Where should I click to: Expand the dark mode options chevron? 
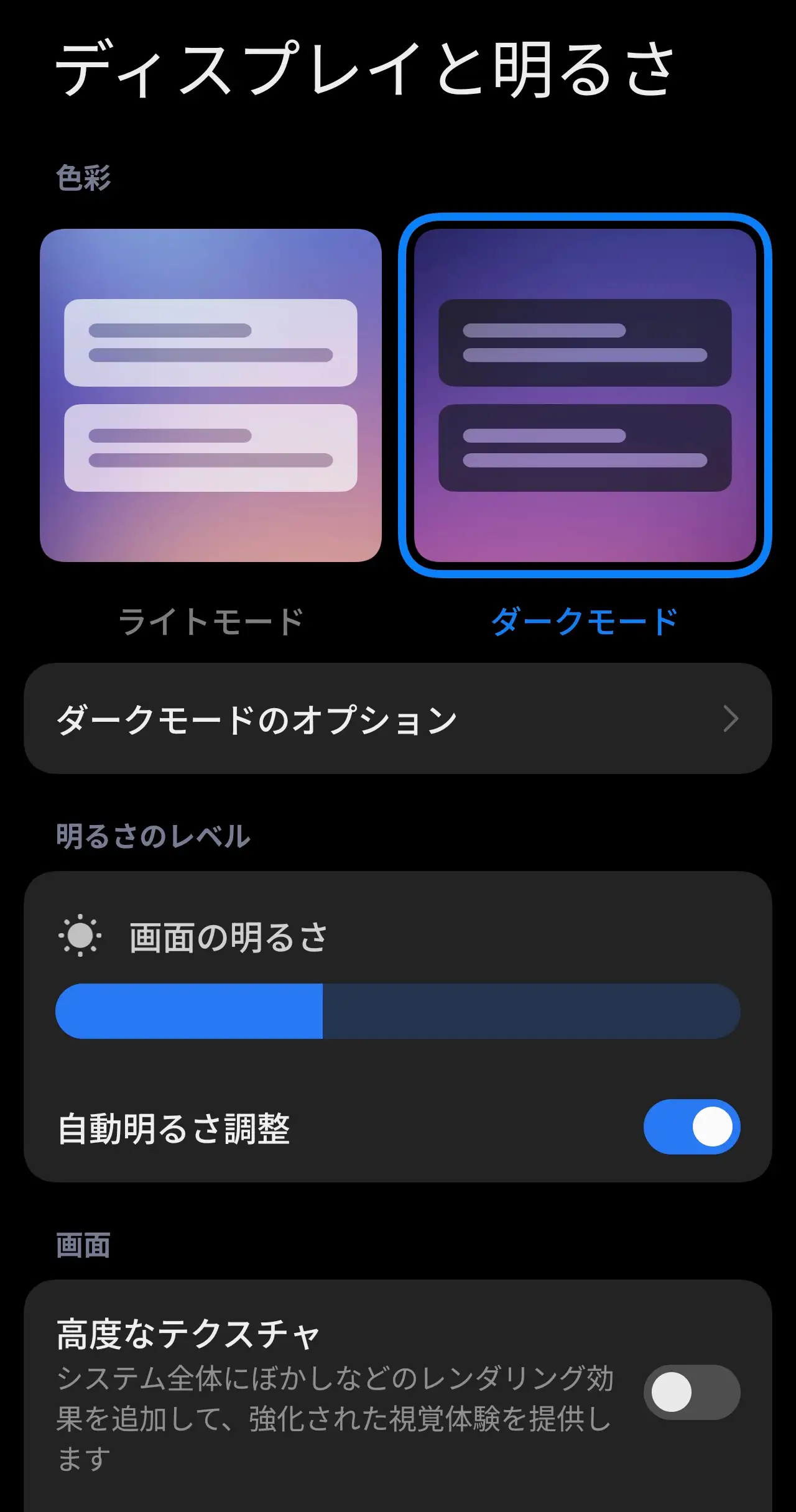(731, 718)
